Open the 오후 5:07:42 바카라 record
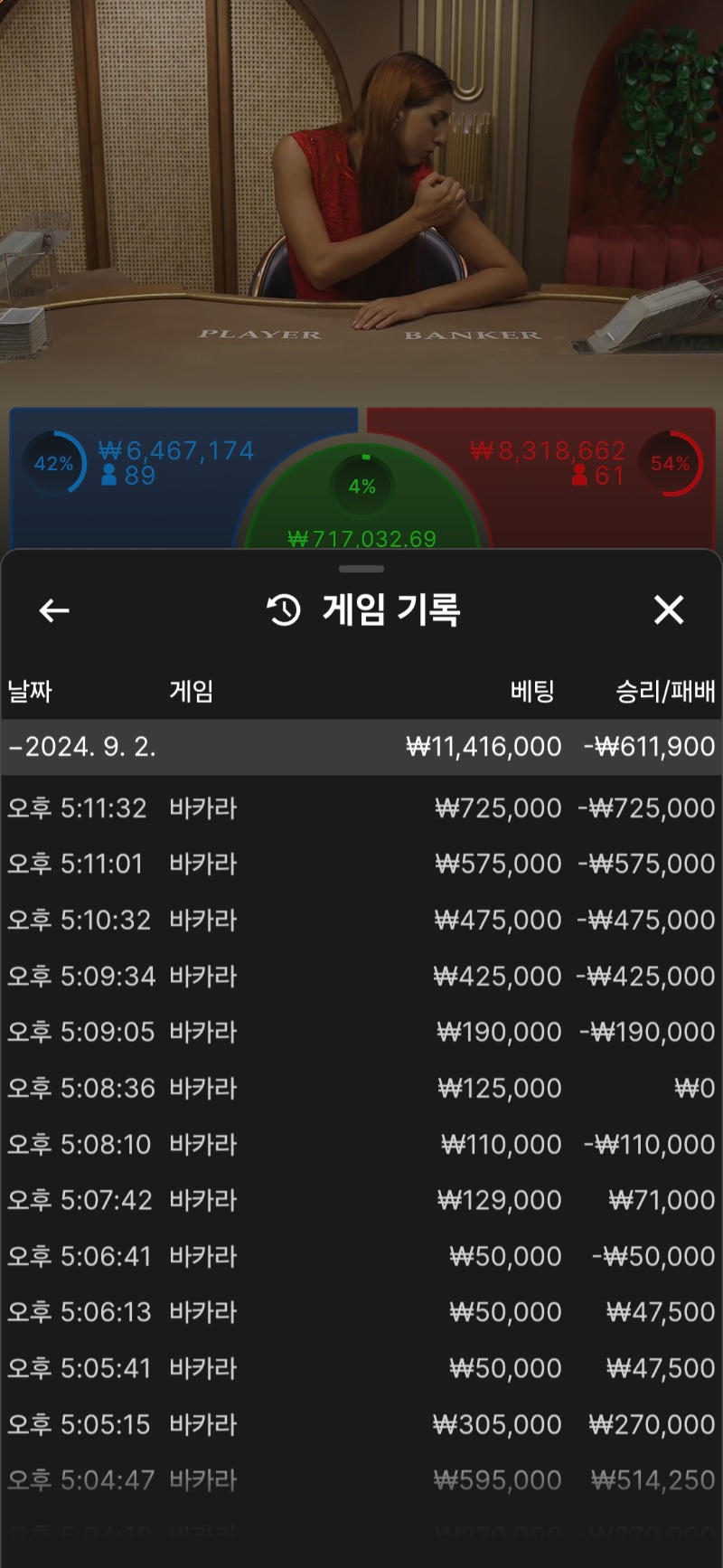723x1568 pixels. [361, 1201]
